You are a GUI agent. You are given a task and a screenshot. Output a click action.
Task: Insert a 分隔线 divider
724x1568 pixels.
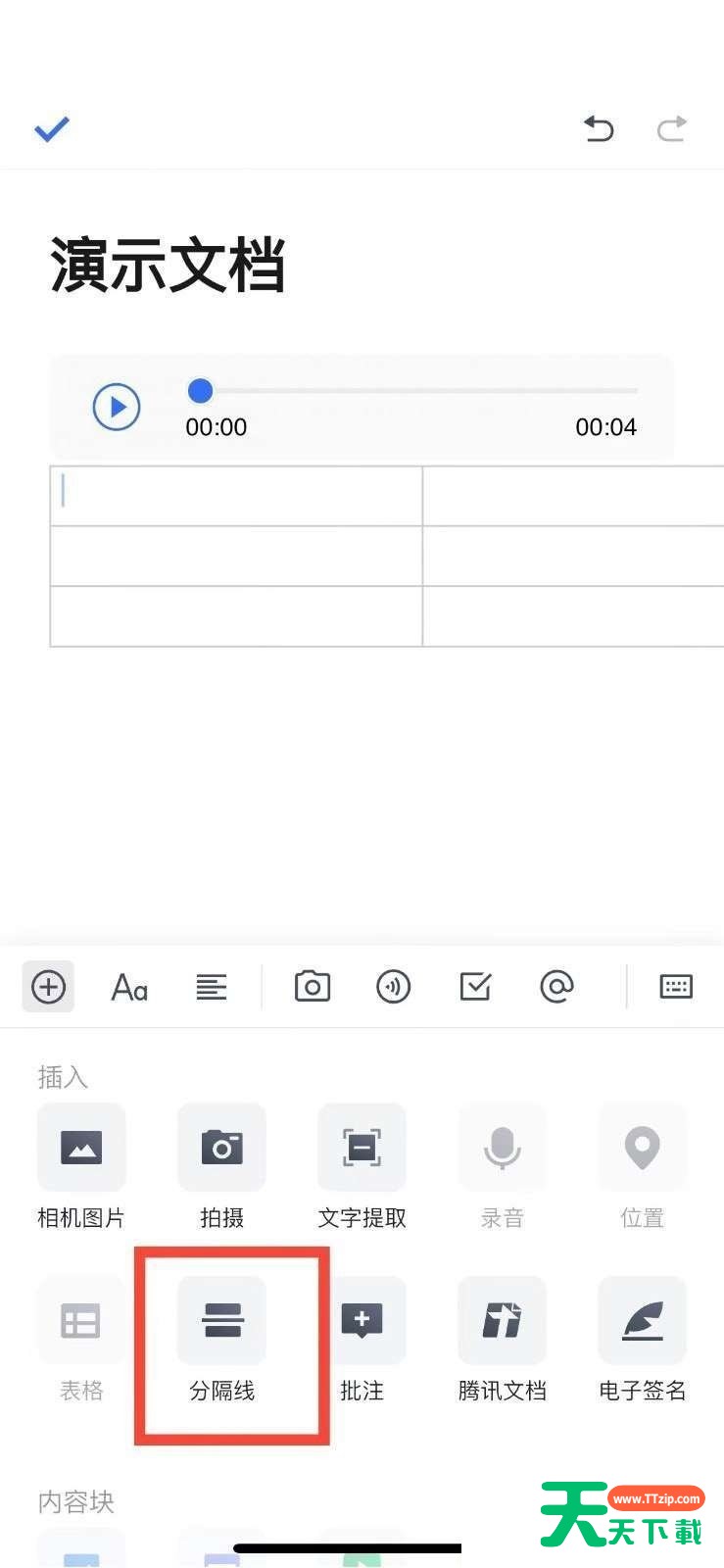(x=221, y=1340)
